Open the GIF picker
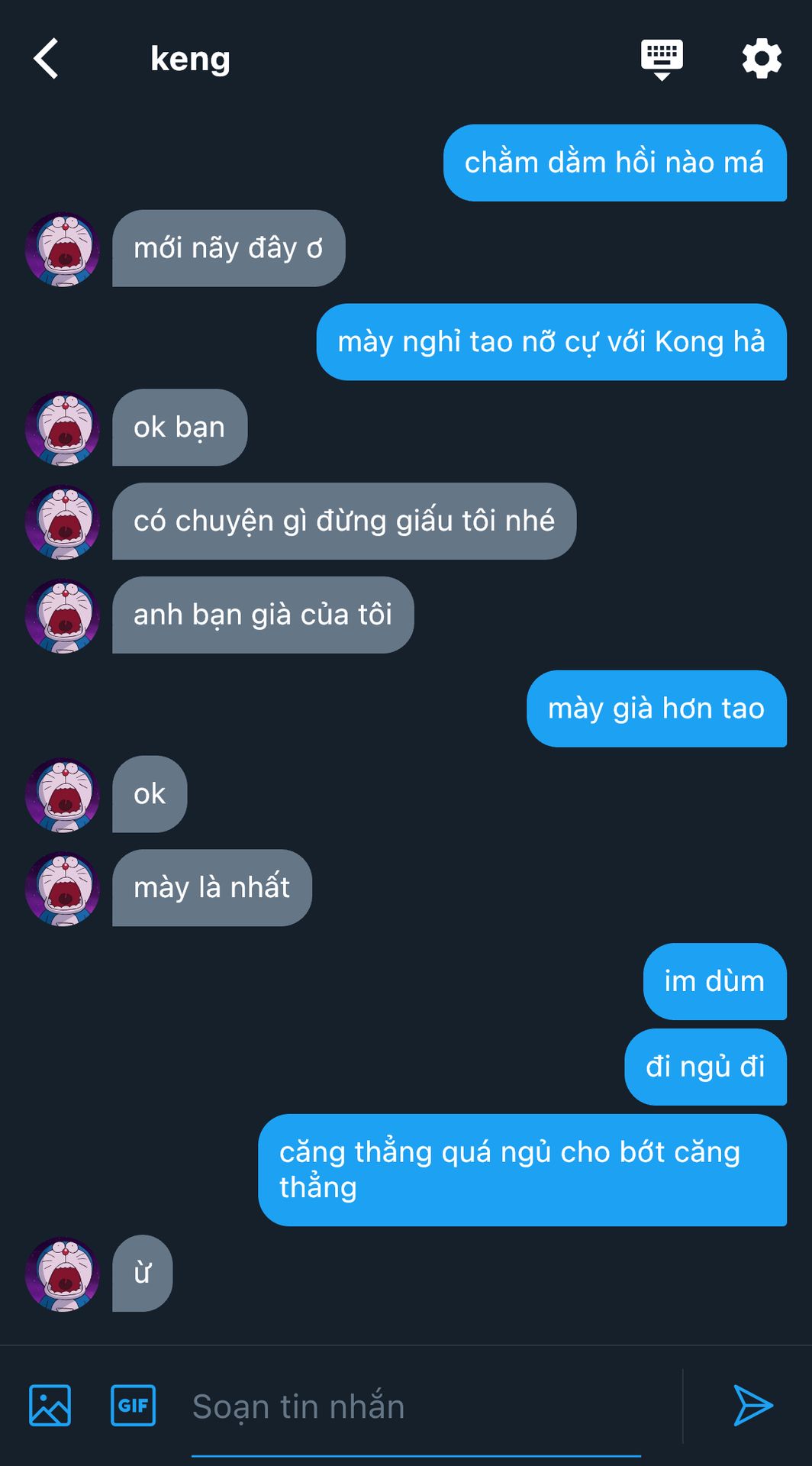This screenshot has height=1466, width=812. coord(134,1405)
